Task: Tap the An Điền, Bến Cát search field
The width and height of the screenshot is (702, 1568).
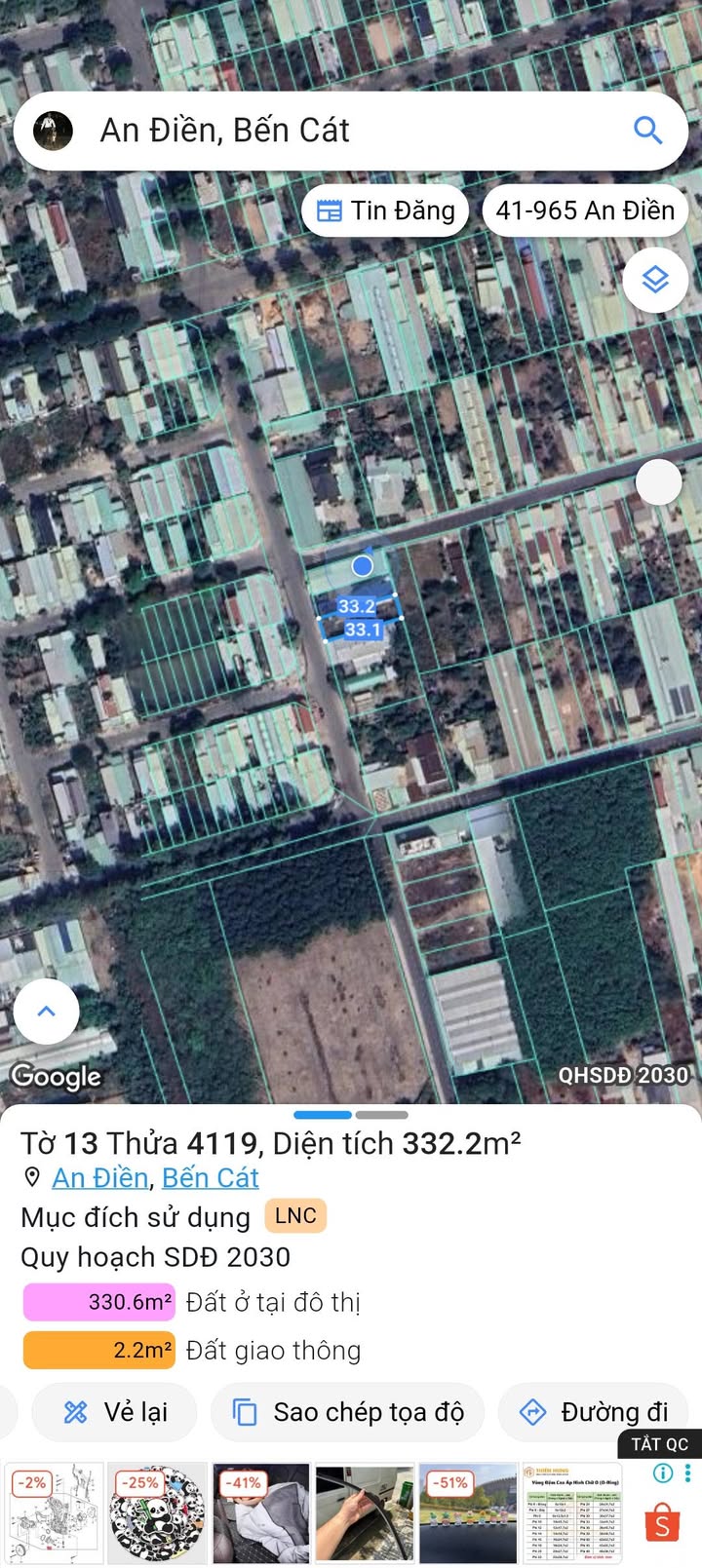Action: click(331, 131)
